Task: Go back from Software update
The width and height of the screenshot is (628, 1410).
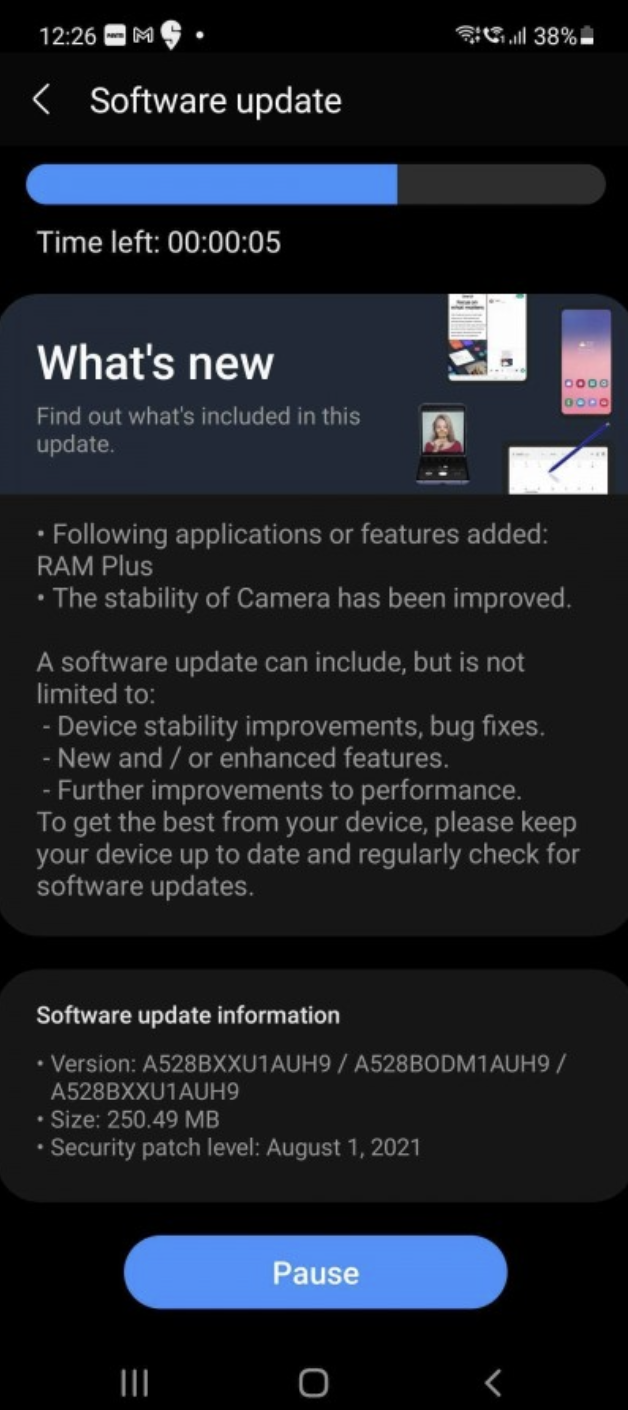Action: (42, 100)
